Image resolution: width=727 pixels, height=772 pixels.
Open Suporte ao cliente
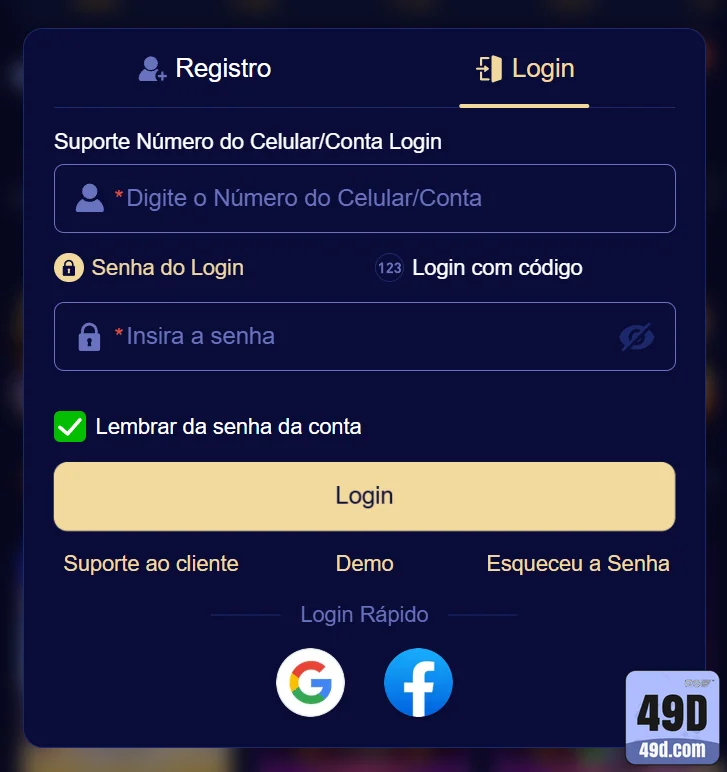[150, 563]
